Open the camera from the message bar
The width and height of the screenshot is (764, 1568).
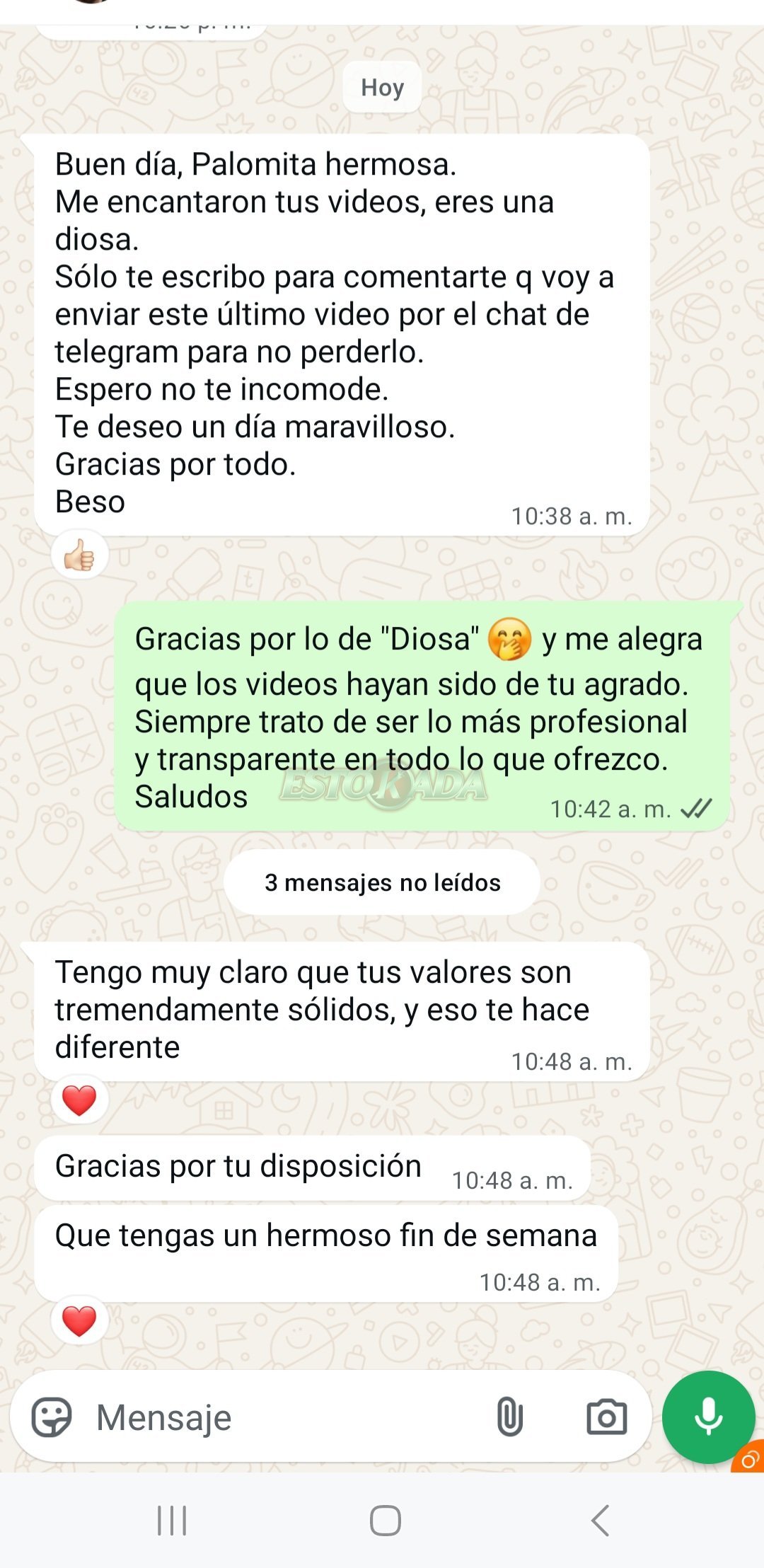pyautogui.click(x=606, y=1417)
